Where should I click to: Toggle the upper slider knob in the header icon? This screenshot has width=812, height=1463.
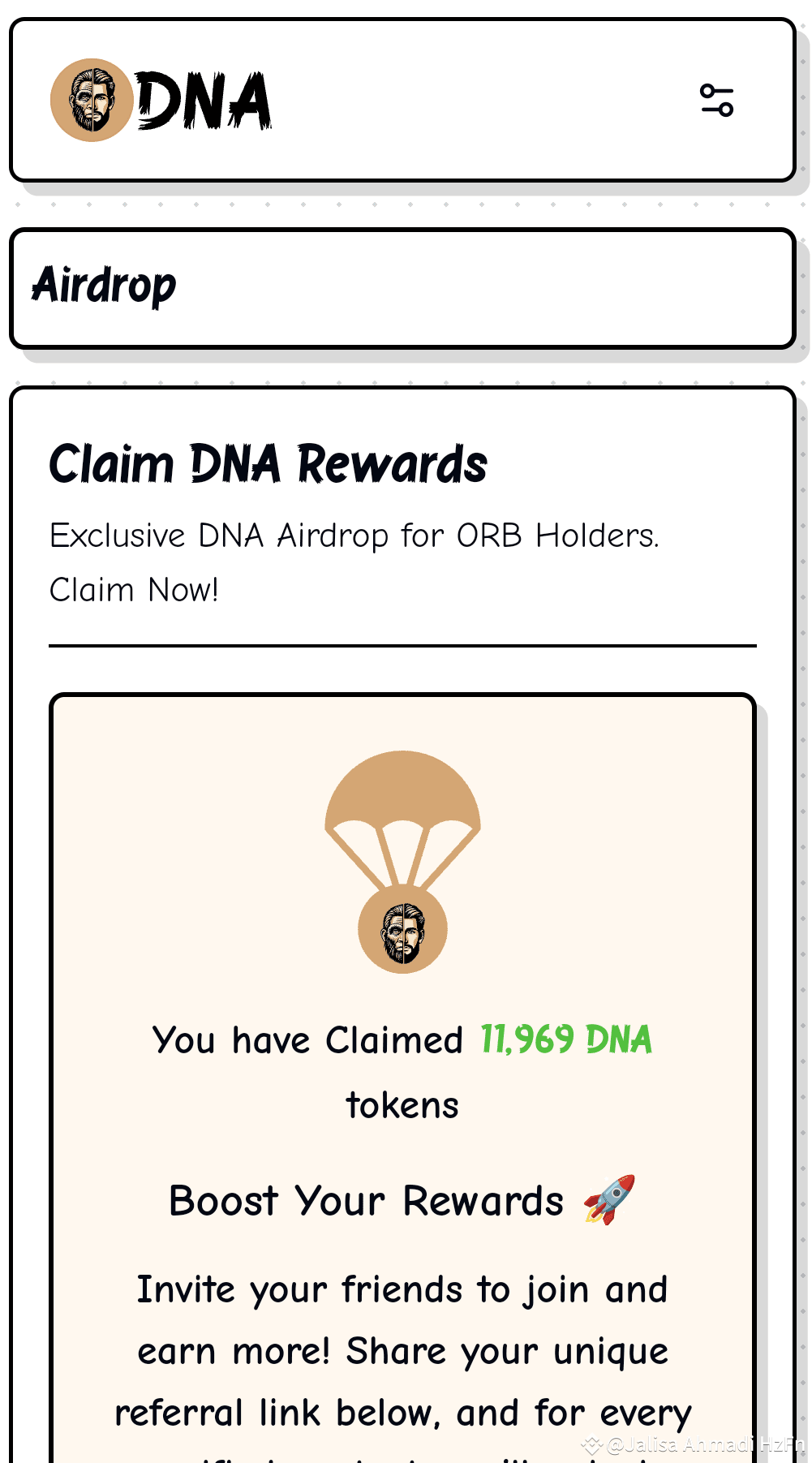707,91
